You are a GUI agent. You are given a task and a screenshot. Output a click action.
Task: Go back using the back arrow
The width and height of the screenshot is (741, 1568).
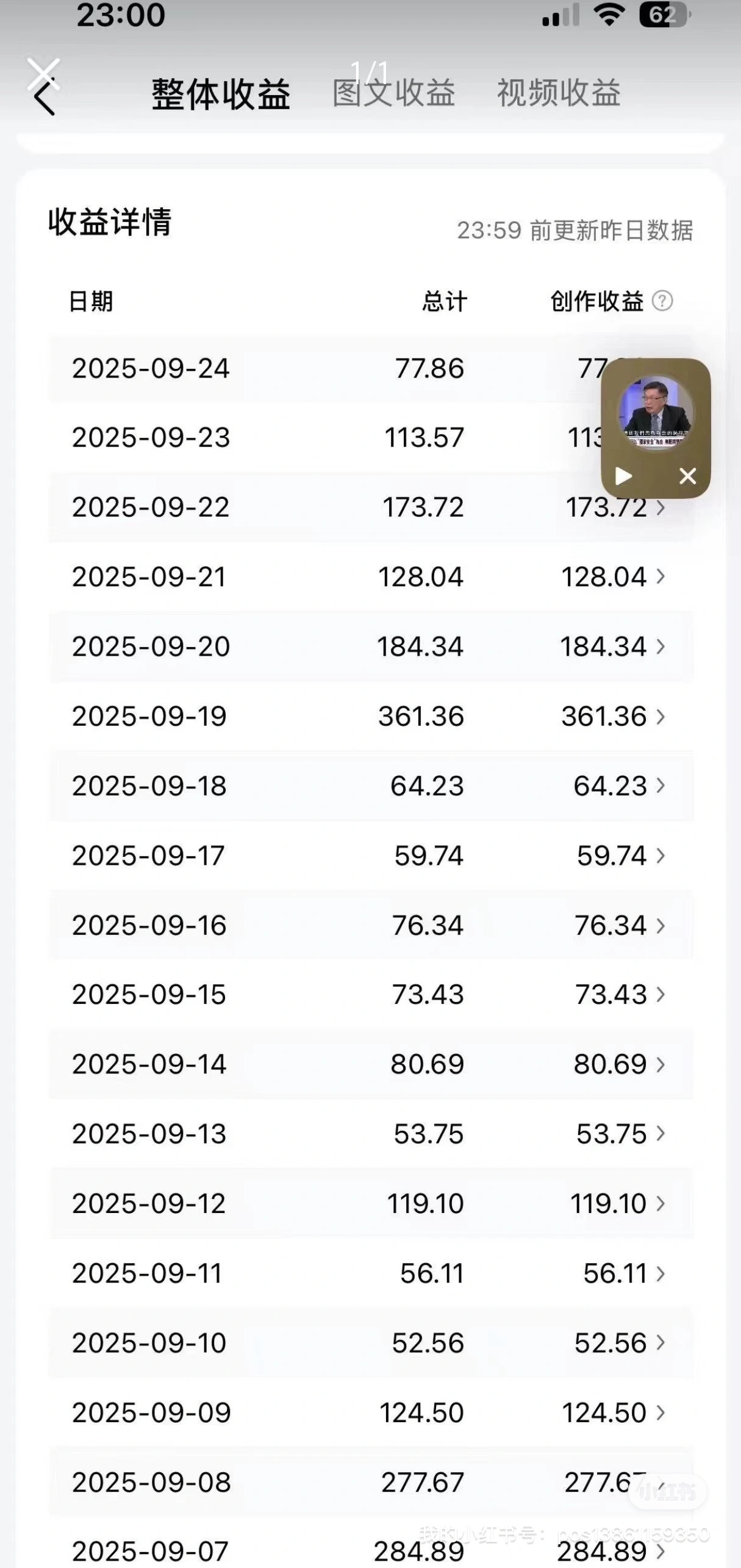44,98
